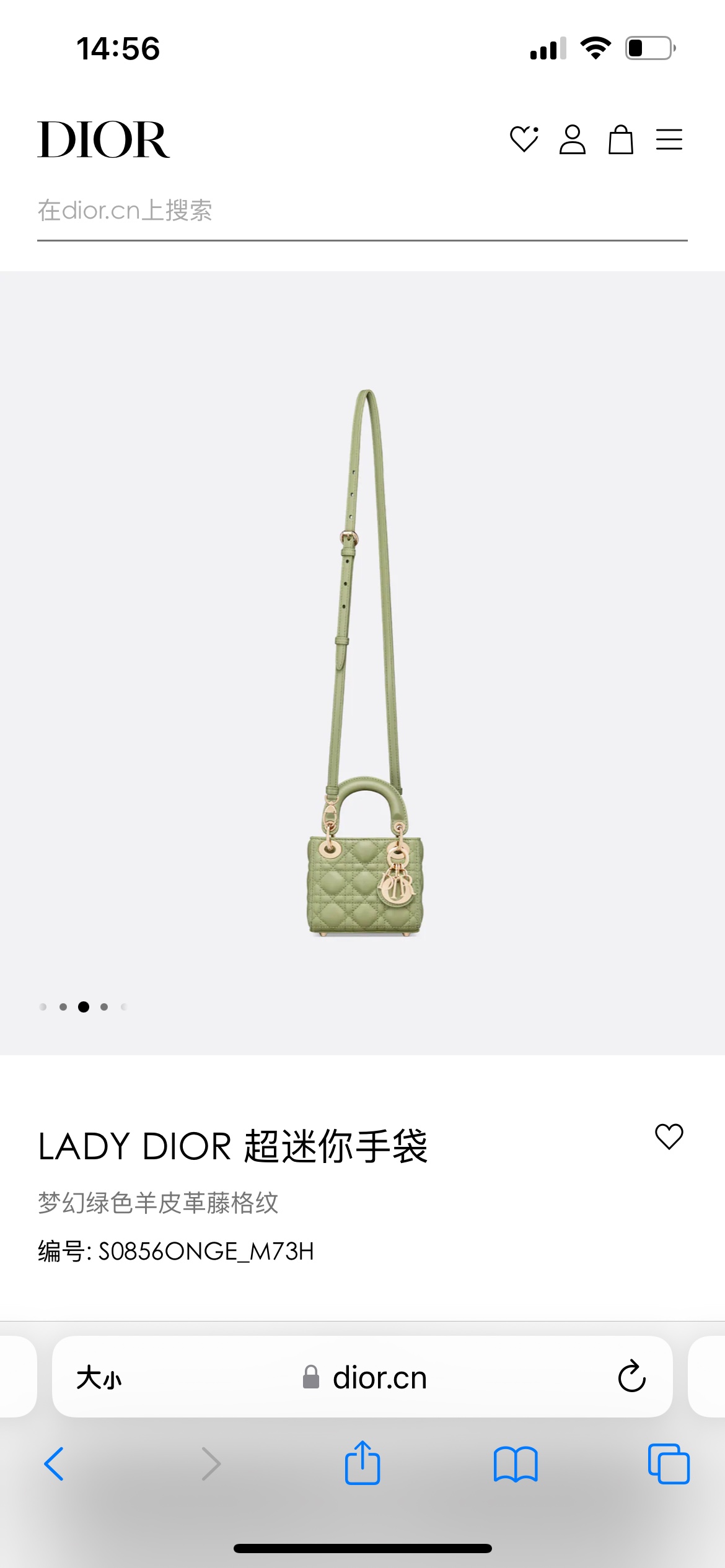Tap the DIOR logo to go home

pyautogui.click(x=103, y=140)
